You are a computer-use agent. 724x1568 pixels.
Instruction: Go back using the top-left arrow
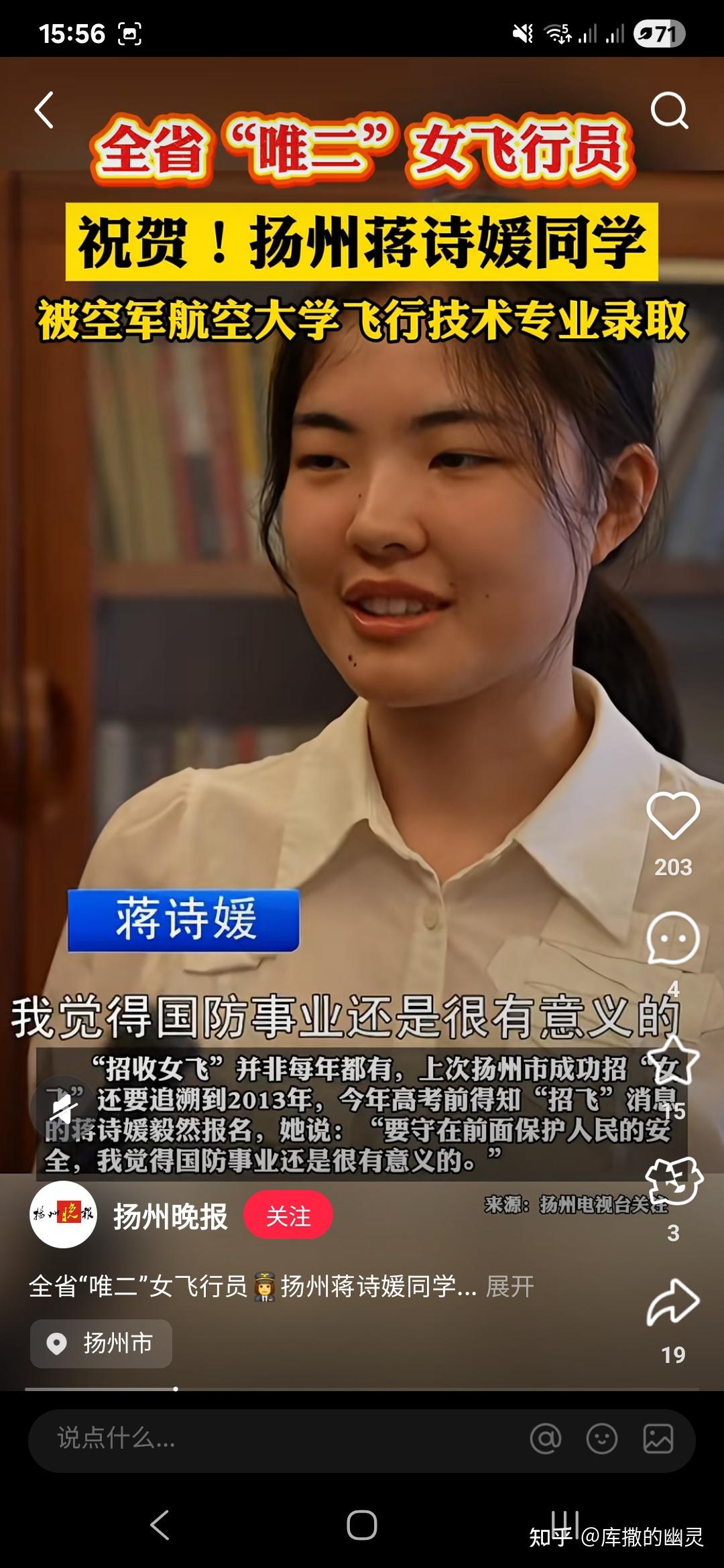tap(44, 111)
